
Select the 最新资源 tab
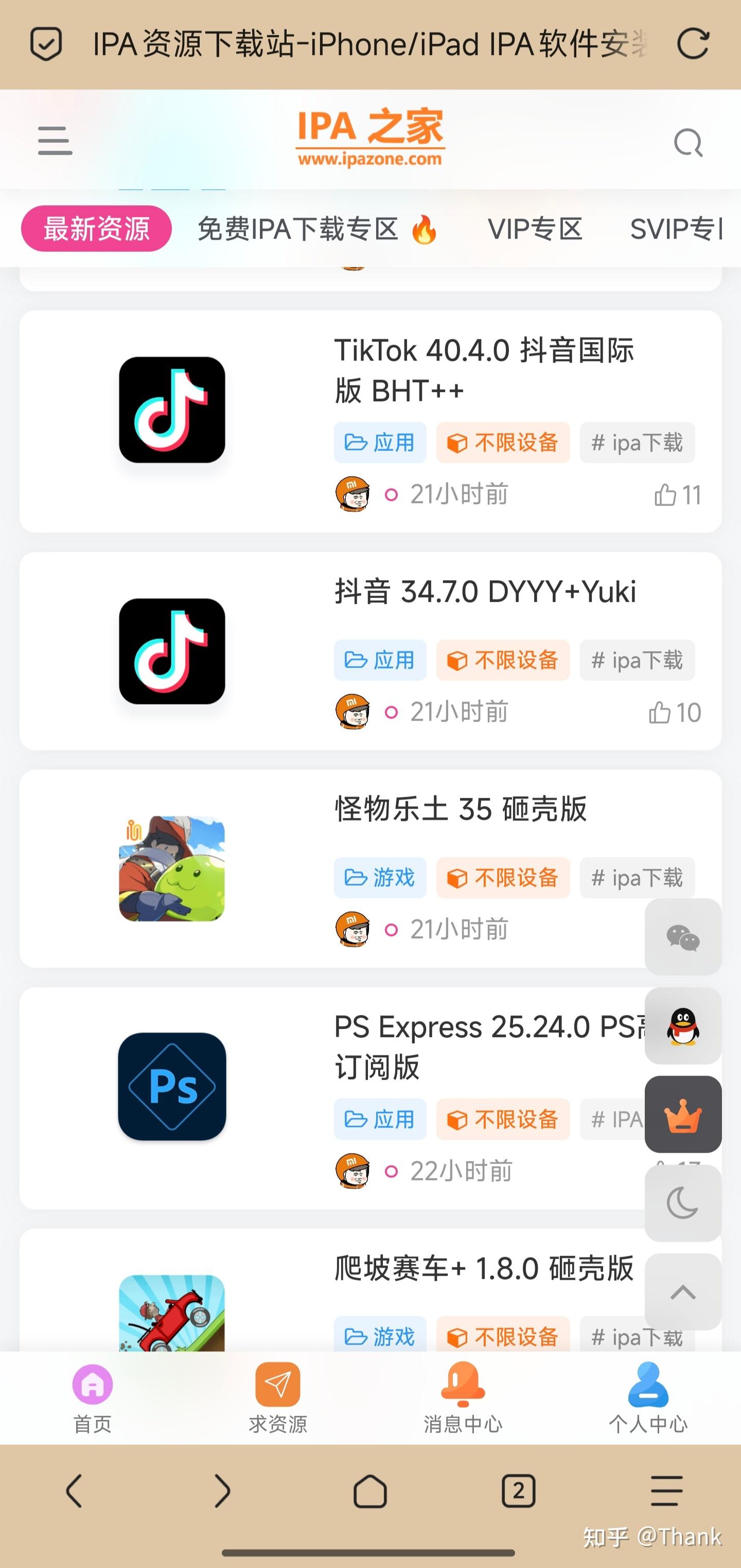coord(96,229)
